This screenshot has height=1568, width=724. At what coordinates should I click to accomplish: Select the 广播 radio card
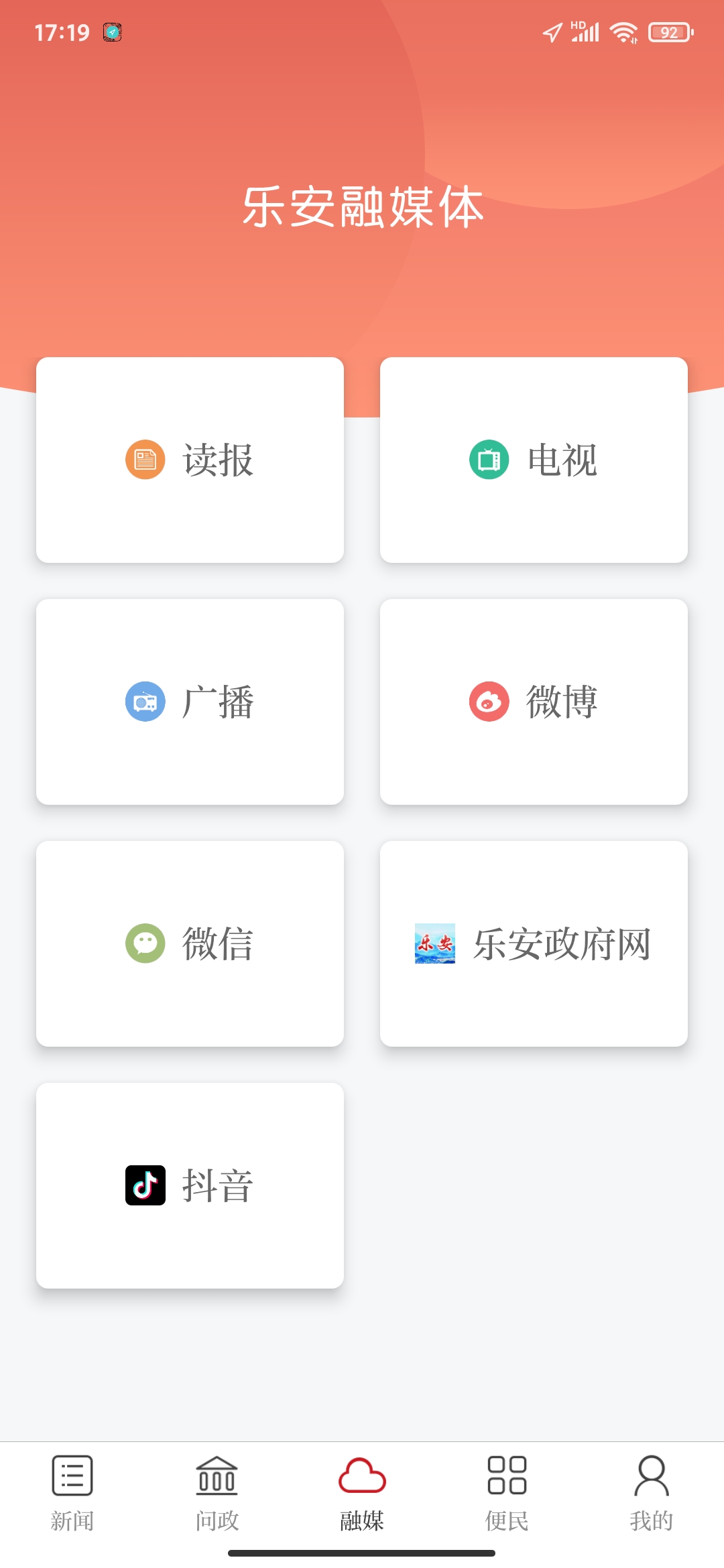pos(190,702)
